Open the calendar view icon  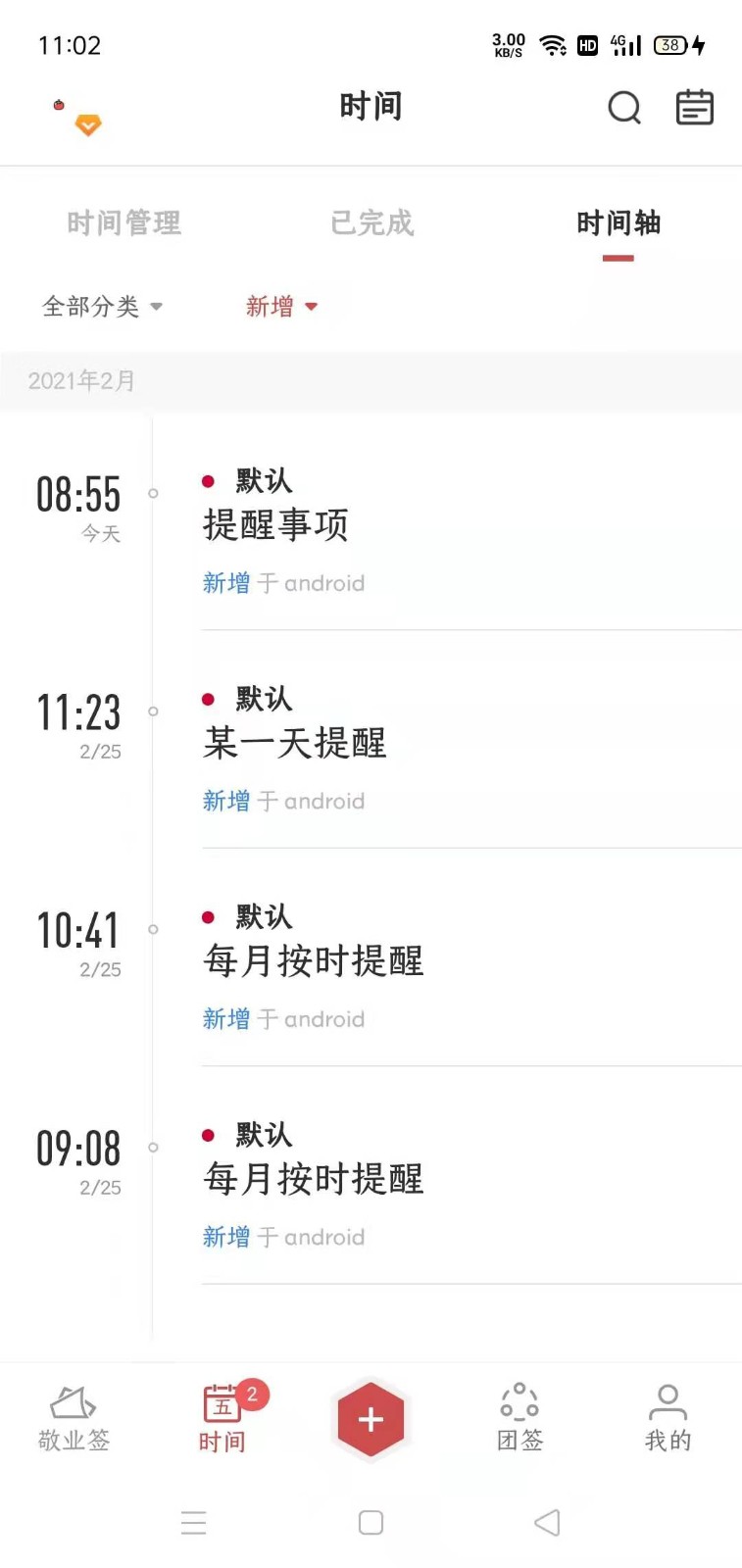(x=695, y=107)
